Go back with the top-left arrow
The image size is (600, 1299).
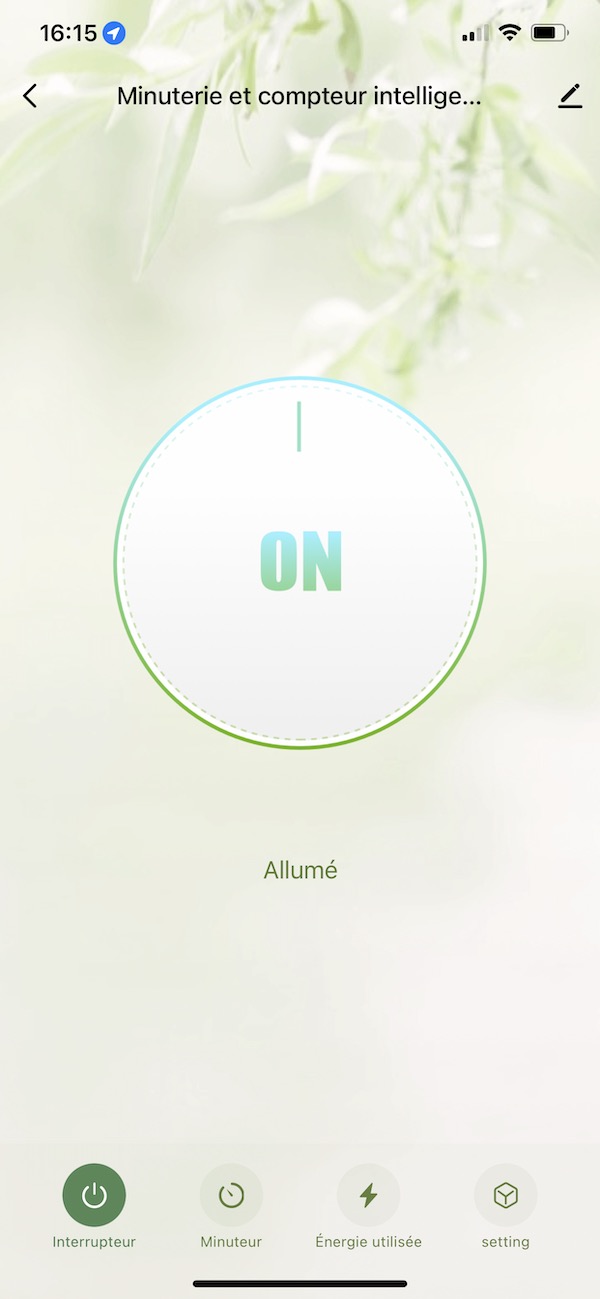coord(30,96)
